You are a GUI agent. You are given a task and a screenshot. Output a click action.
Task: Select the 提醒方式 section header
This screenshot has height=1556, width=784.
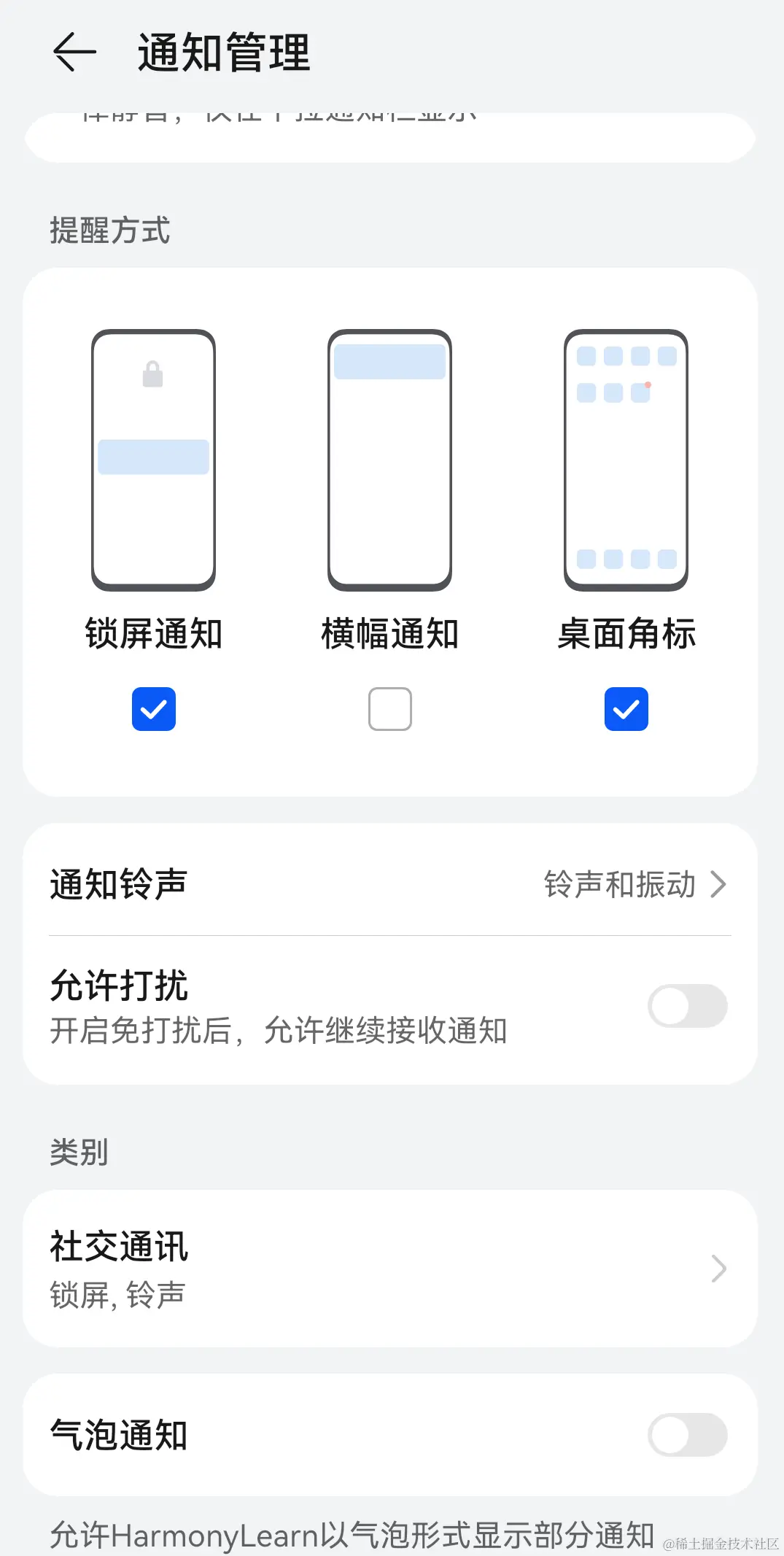111,231
